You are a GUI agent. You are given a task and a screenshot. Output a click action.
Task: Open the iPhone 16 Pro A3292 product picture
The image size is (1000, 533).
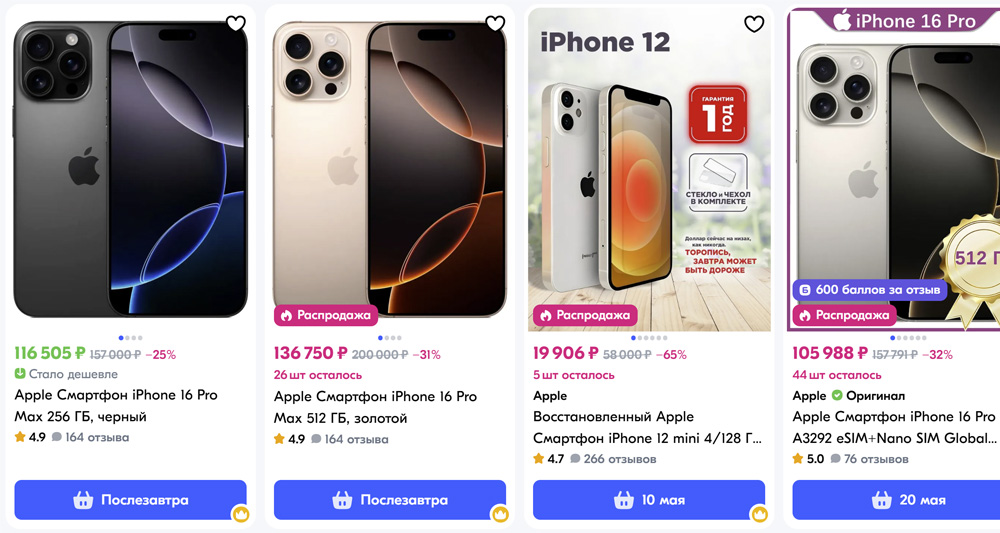click(893, 170)
